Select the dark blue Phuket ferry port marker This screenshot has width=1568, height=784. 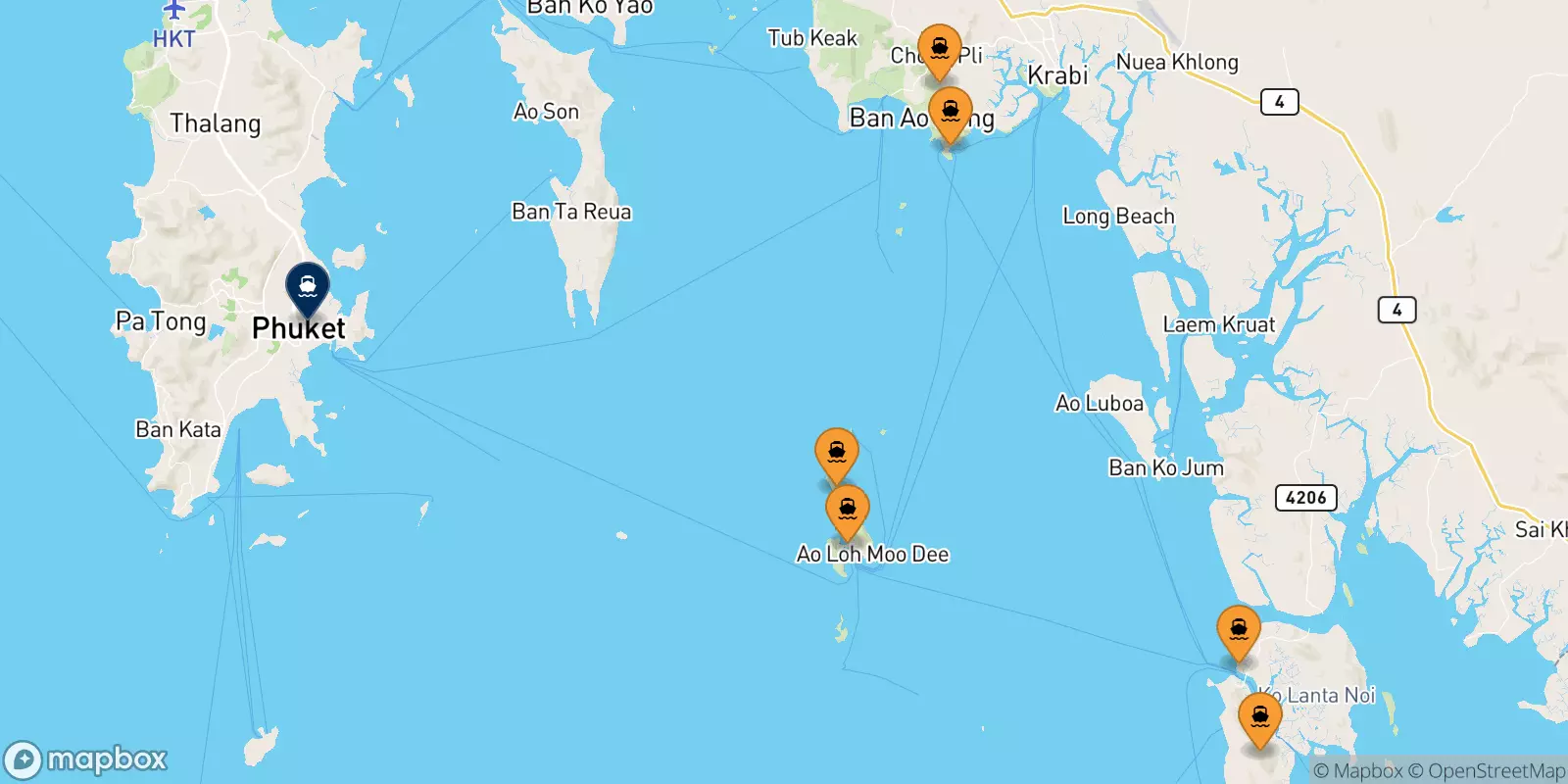coord(308,287)
